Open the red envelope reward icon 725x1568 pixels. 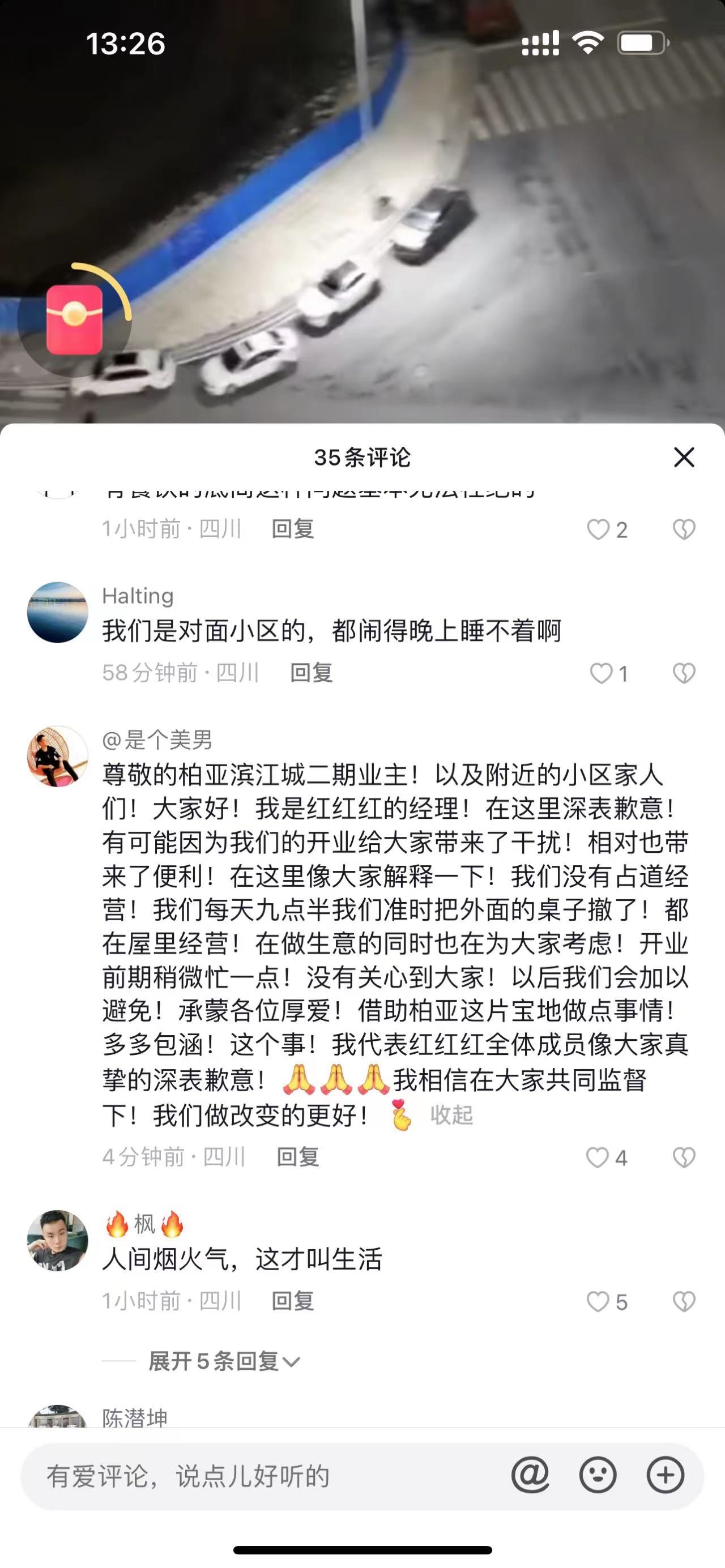tap(74, 319)
